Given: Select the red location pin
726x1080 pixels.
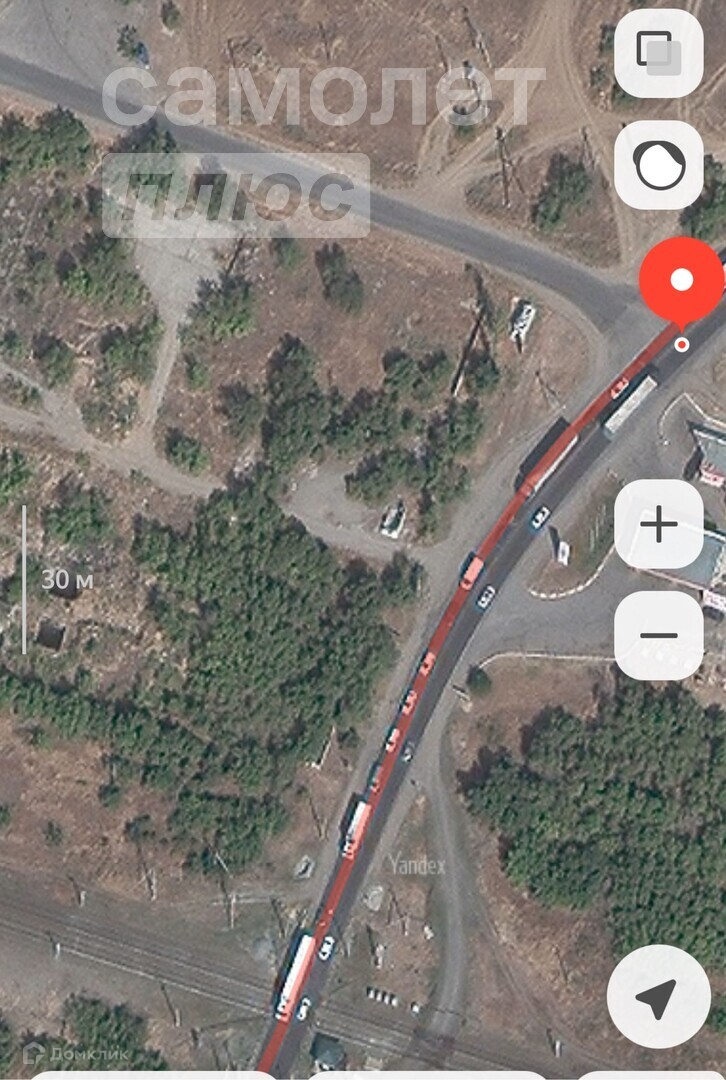Looking at the screenshot, I should (x=682, y=281).
